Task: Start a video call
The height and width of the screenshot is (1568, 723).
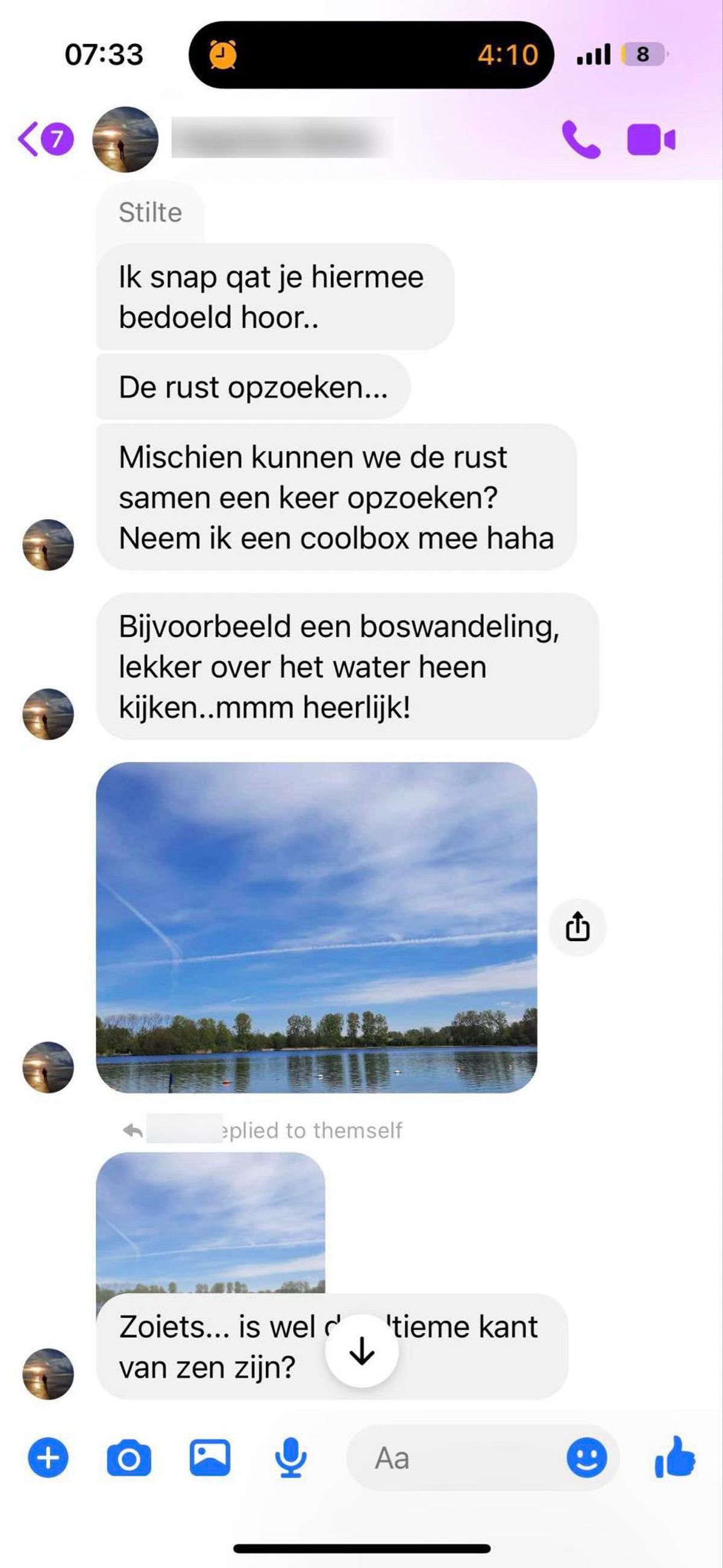Action: click(651, 140)
